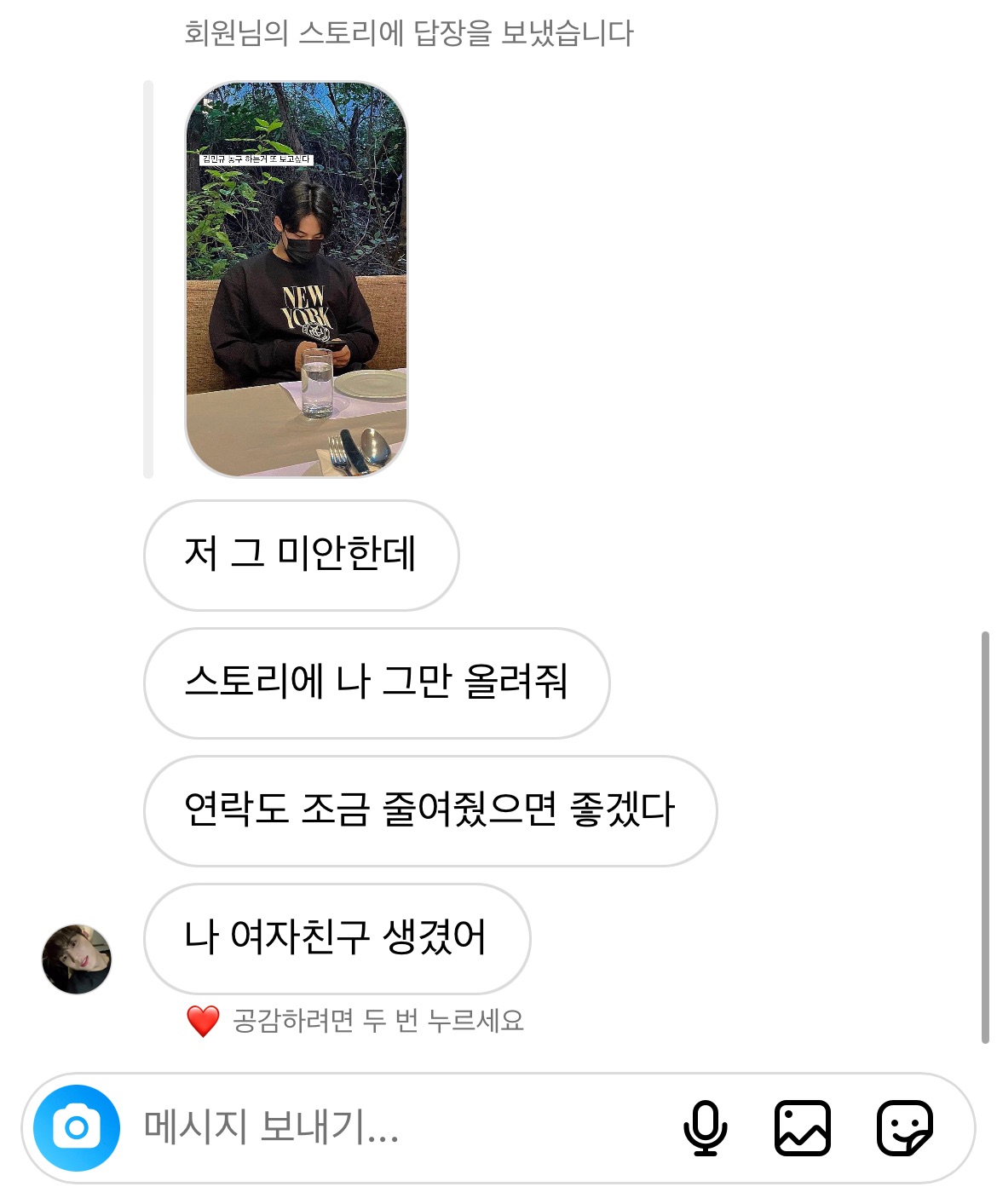Viewport: 997px width, 1204px height.
Task: Tap the 메시지 보내기 text field
Action: point(383,1127)
